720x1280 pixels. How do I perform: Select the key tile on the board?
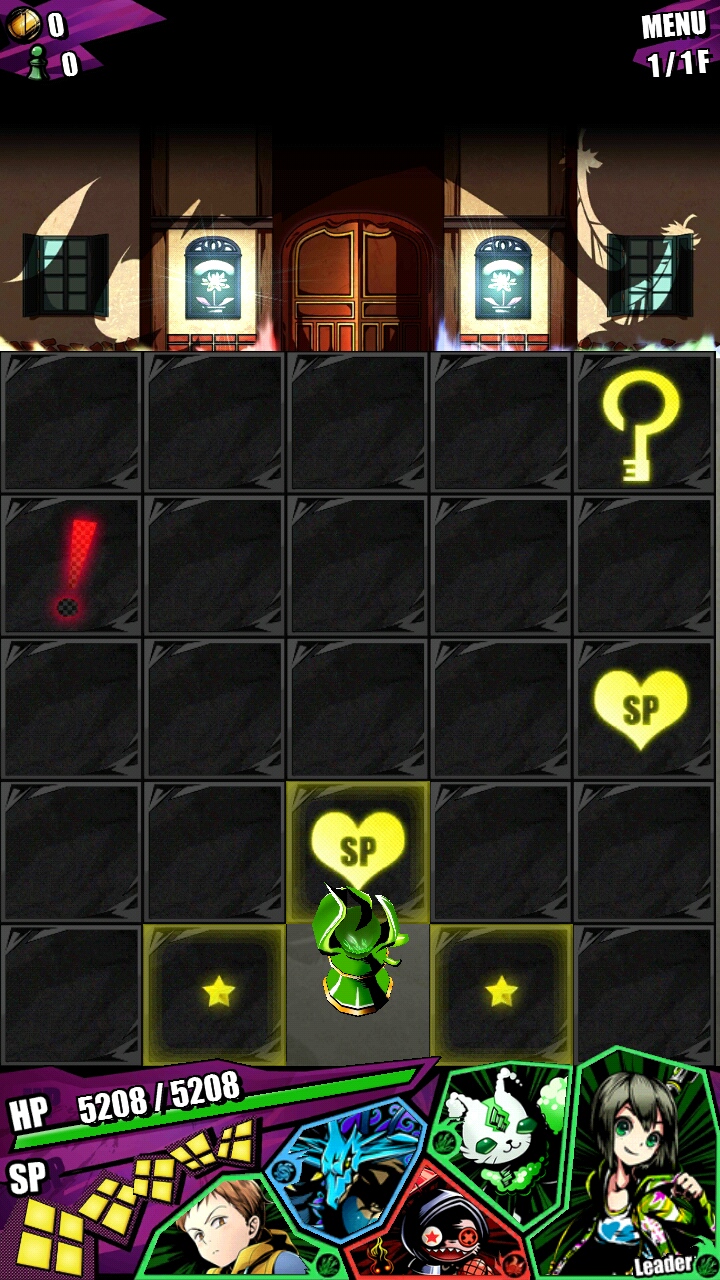coord(643,423)
